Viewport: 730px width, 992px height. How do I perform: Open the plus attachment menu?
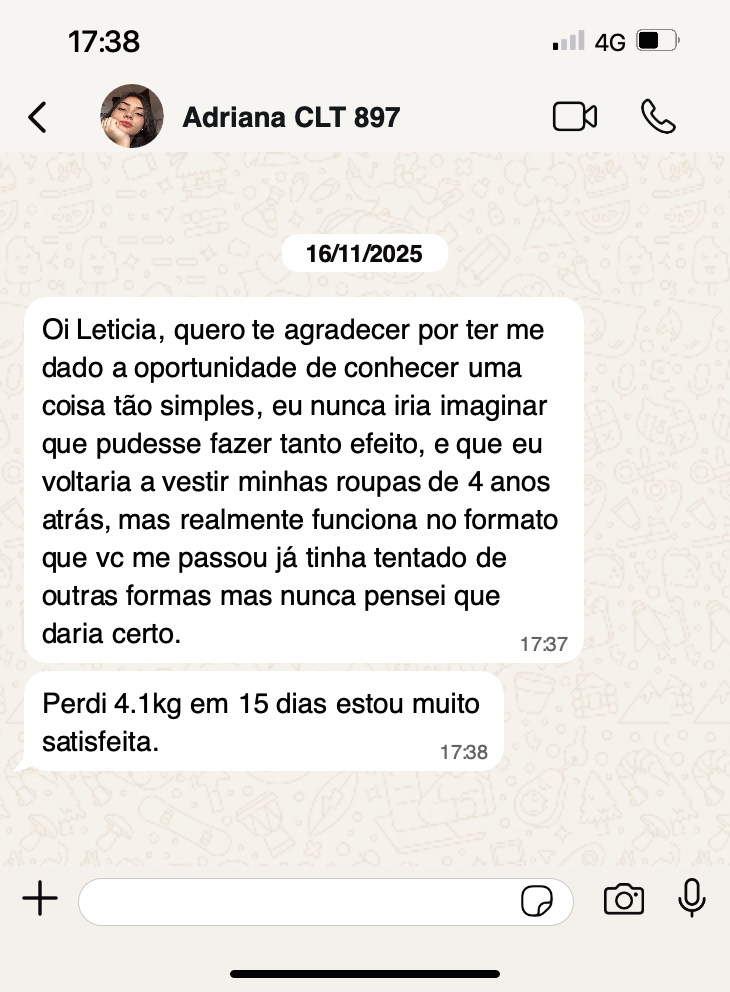(40, 900)
